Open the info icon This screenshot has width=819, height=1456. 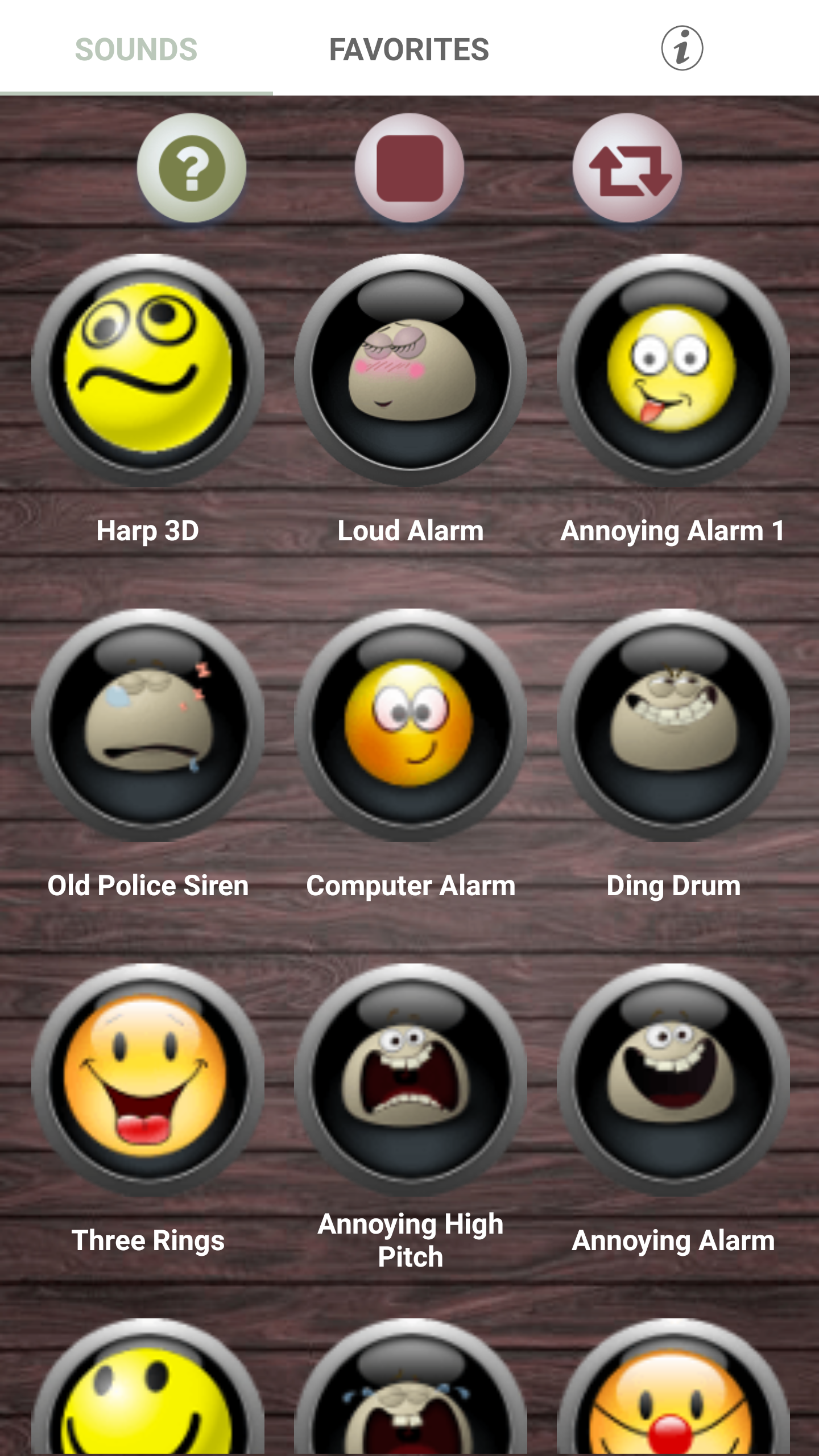click(681, 48)
